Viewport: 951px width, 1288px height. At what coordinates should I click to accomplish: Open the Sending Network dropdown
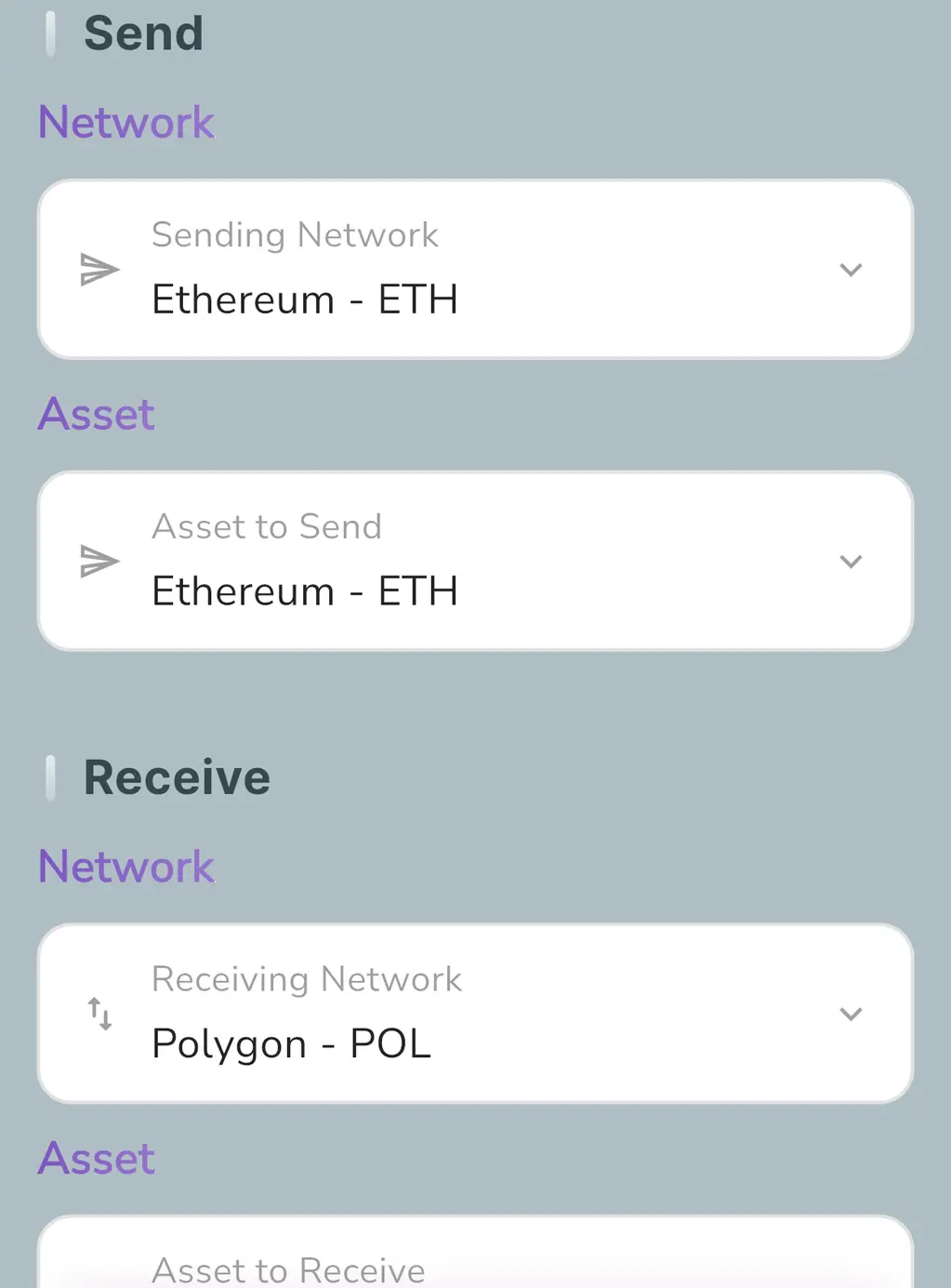tap(474, 270)
